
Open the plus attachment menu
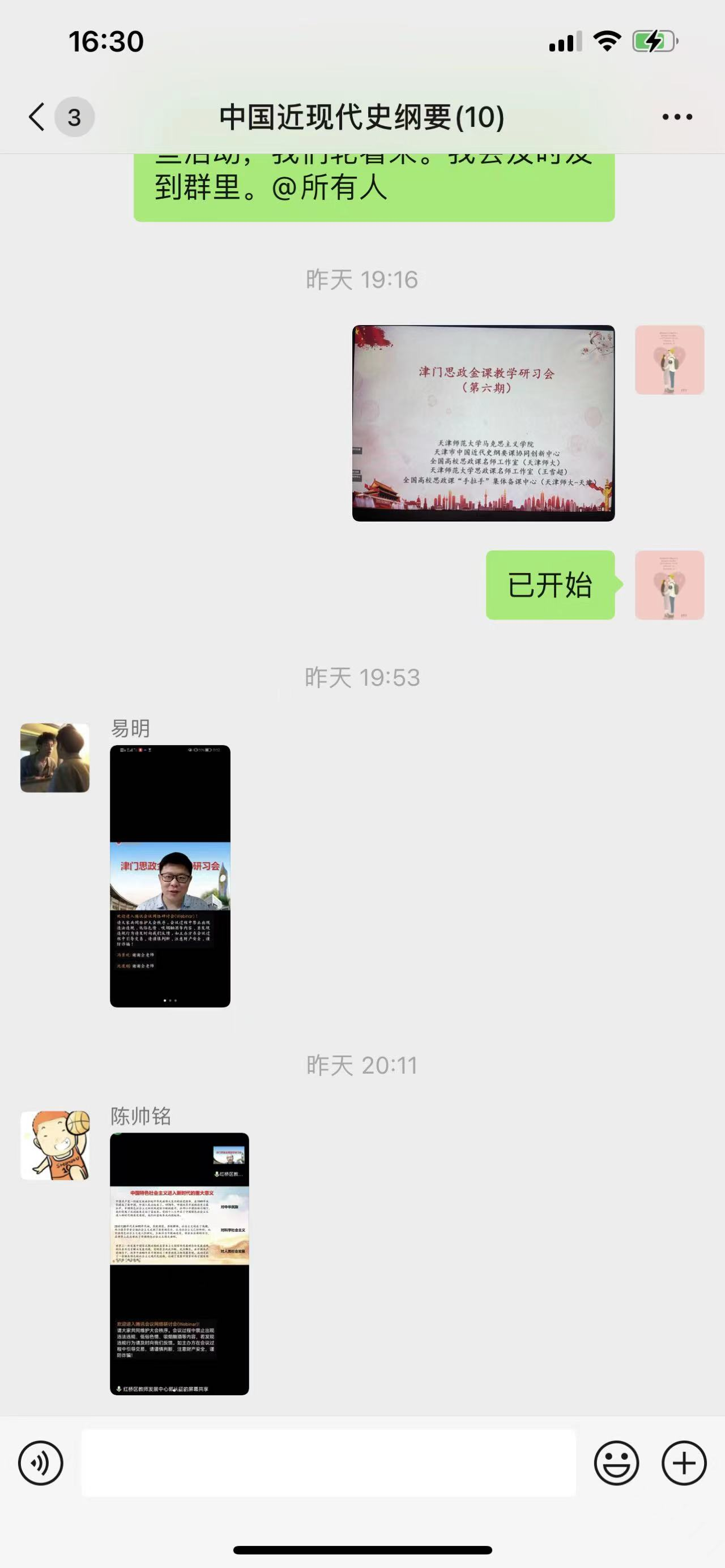click(x=684, y=1463)
